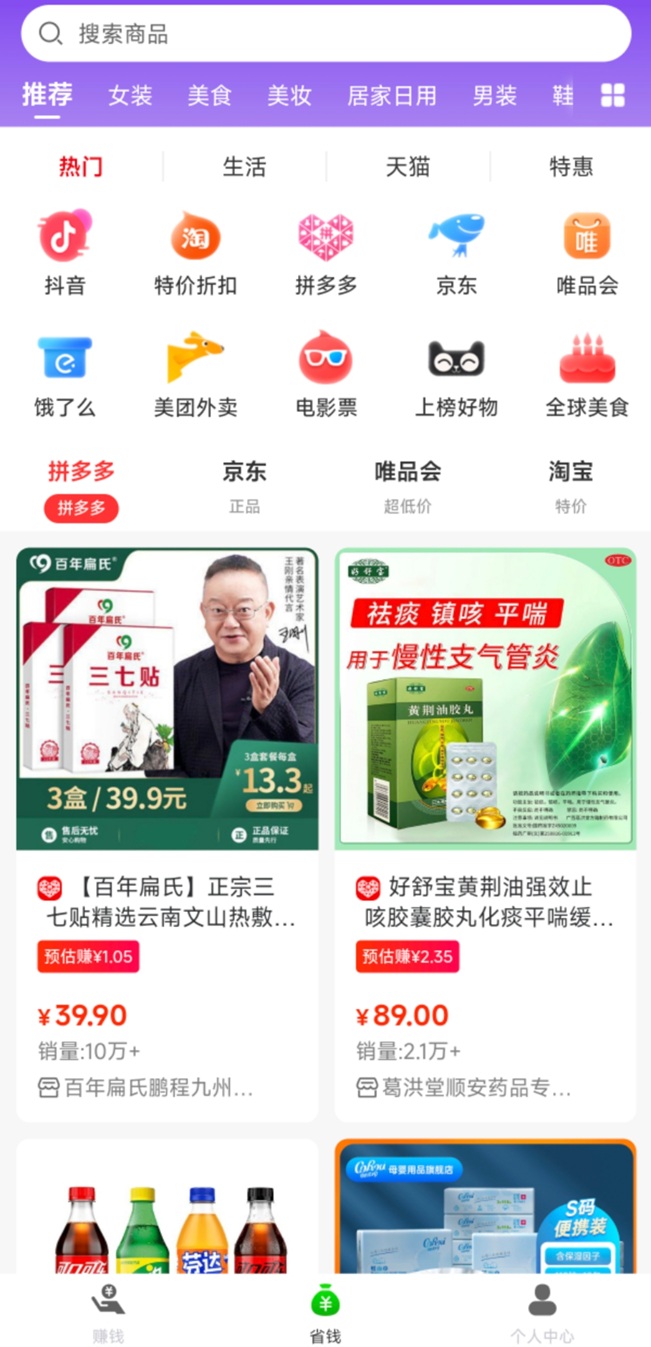Launch the 唯品会 shortcut icon
Viewport: 651px width, 1347px height.
[587, 253]
